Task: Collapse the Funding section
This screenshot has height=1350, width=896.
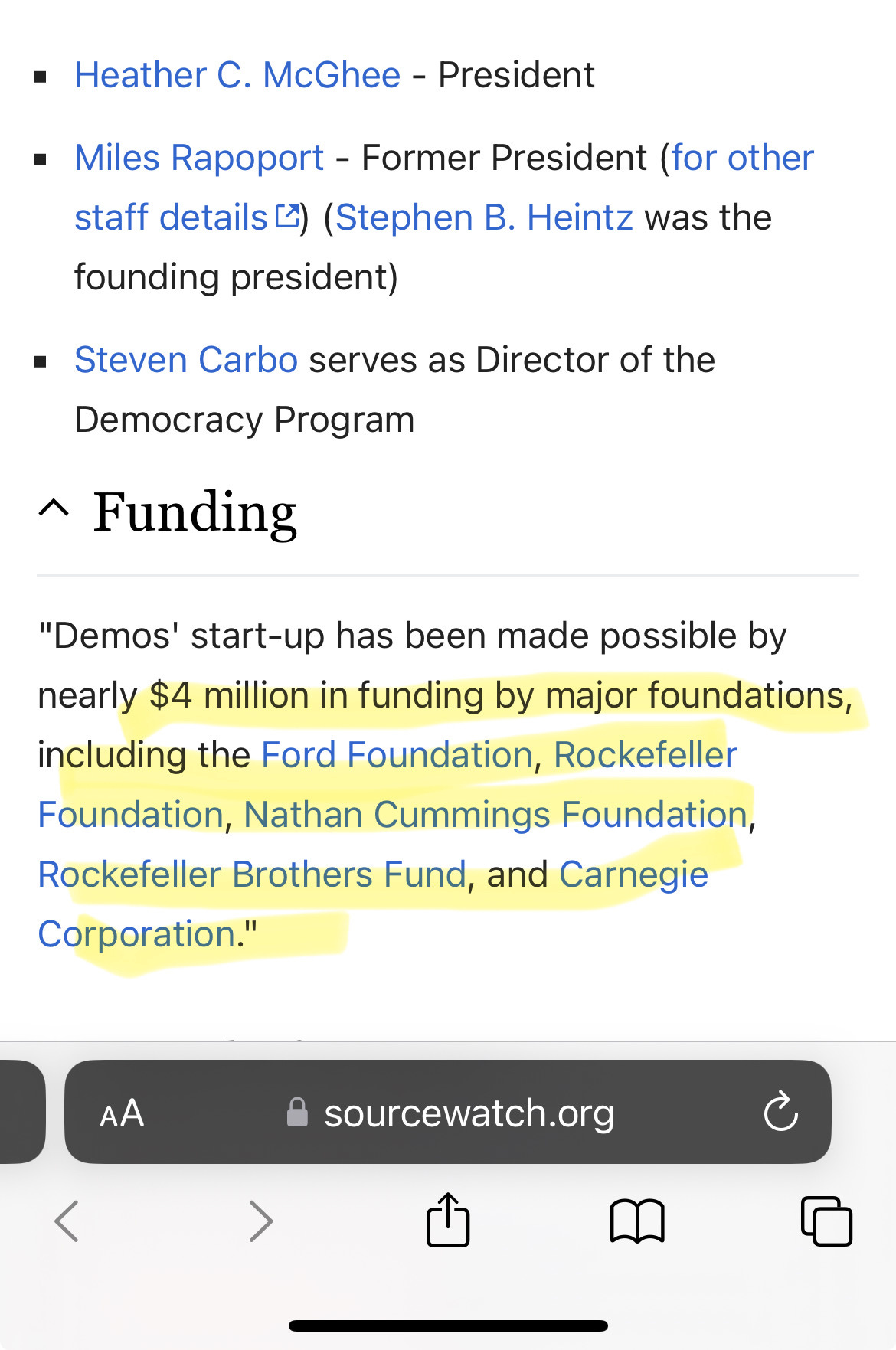Action: click(54, 509)
